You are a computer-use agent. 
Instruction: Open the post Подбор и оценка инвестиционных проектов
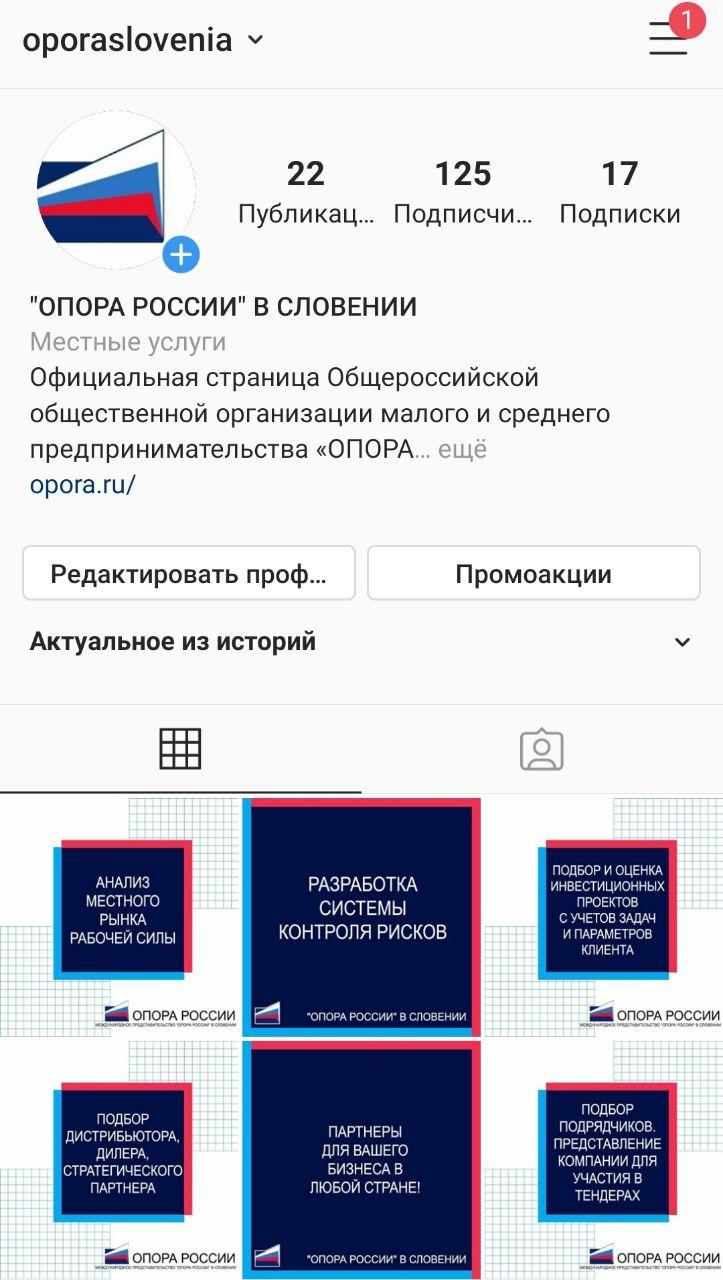pyautogui.click(x=604, y=917)
